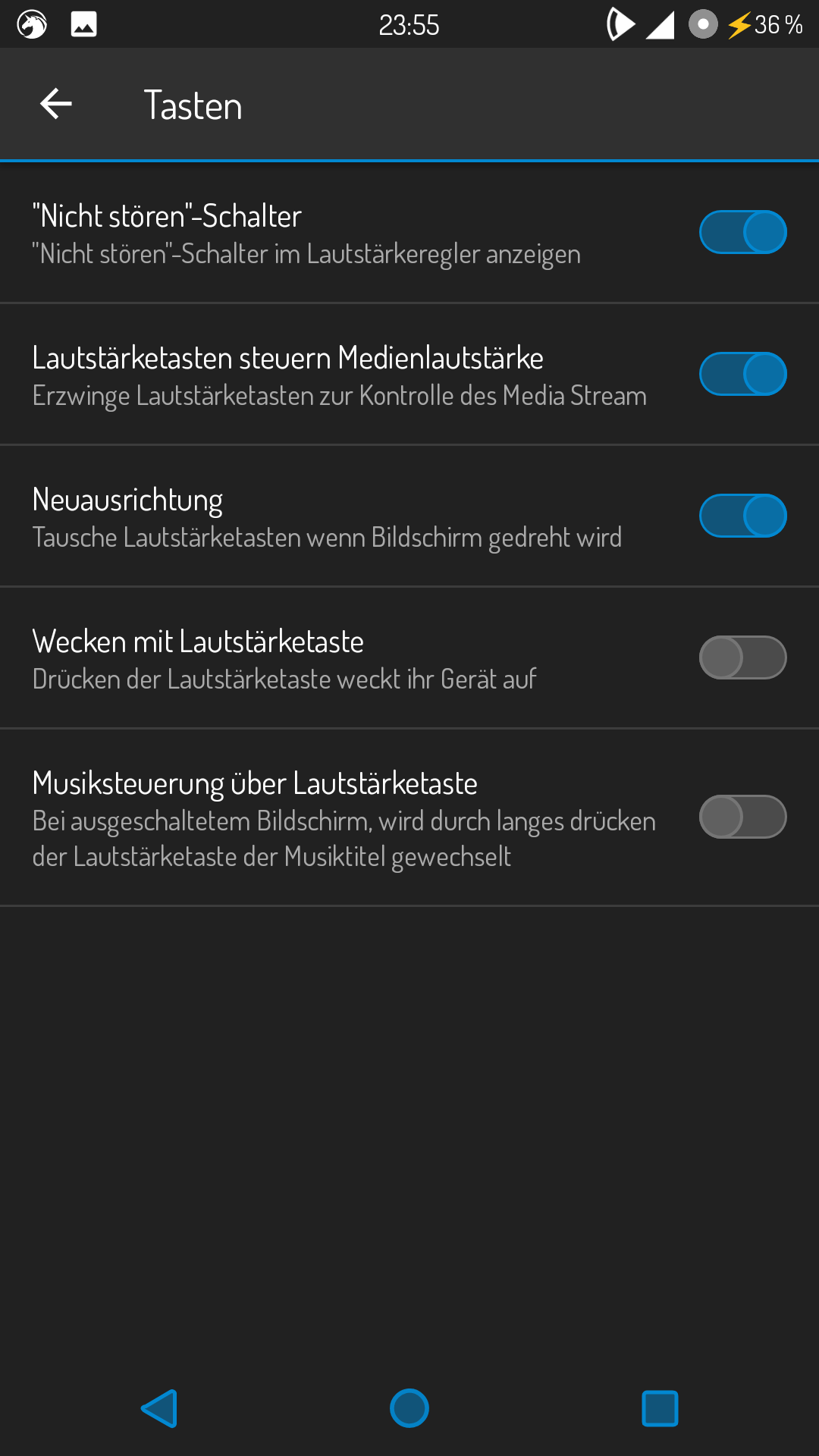Turn on Musiksteuerung über Lautstärketaste
Image resolution: width=819 pixels, height=1456 pixels.
pyautogui.click(x=742, y=817)
